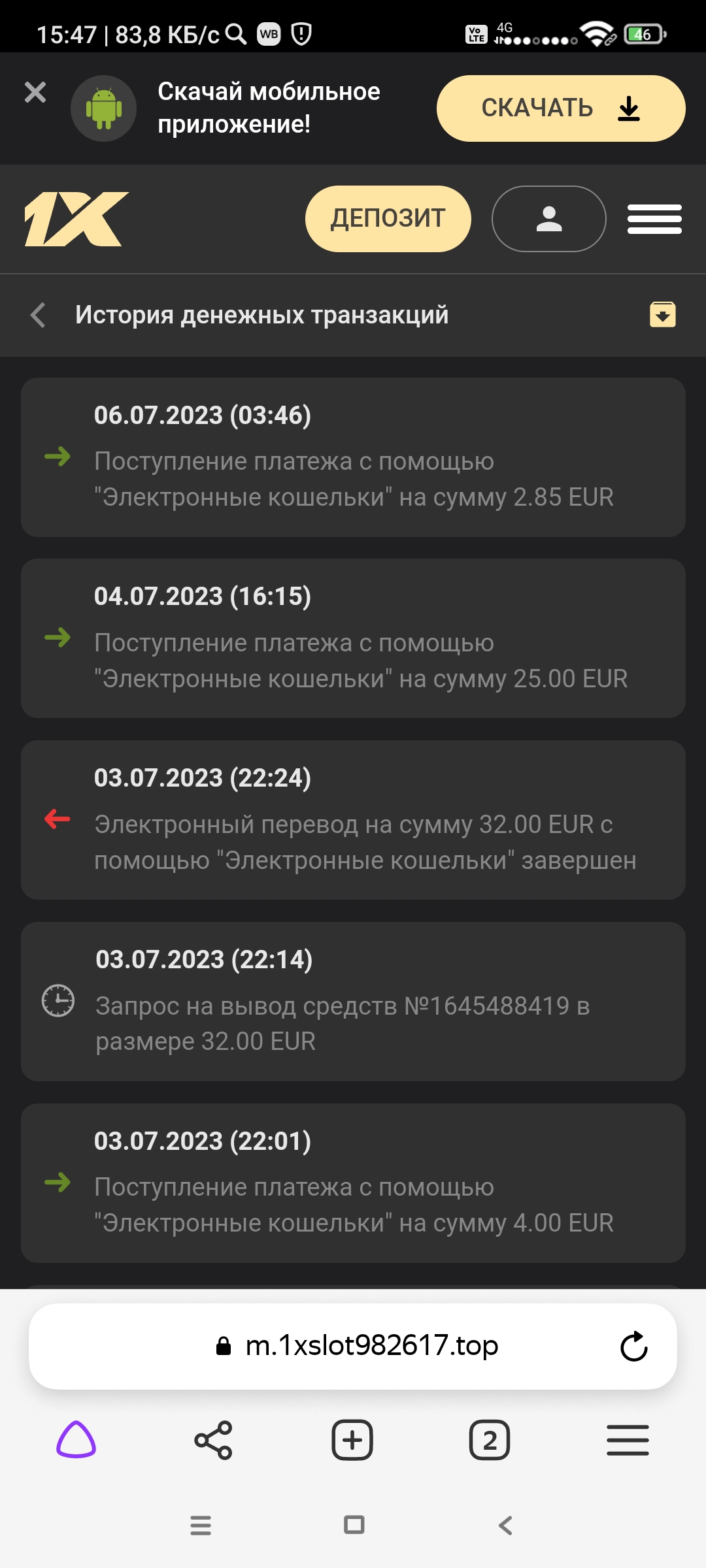Open the site hamburger menu

[654, 219]
